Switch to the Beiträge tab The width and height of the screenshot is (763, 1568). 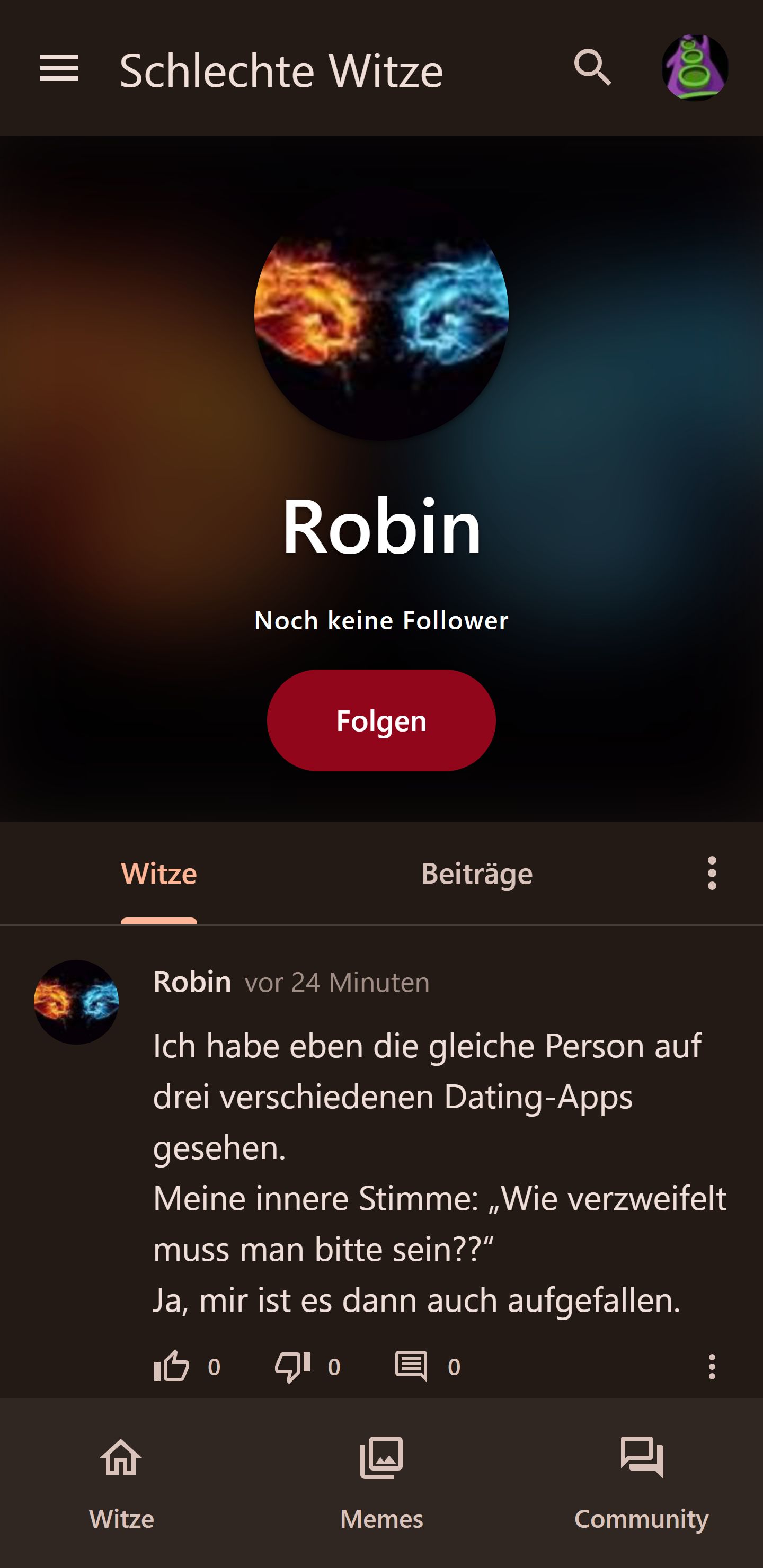pyautogui.click(x=477, y=874)
